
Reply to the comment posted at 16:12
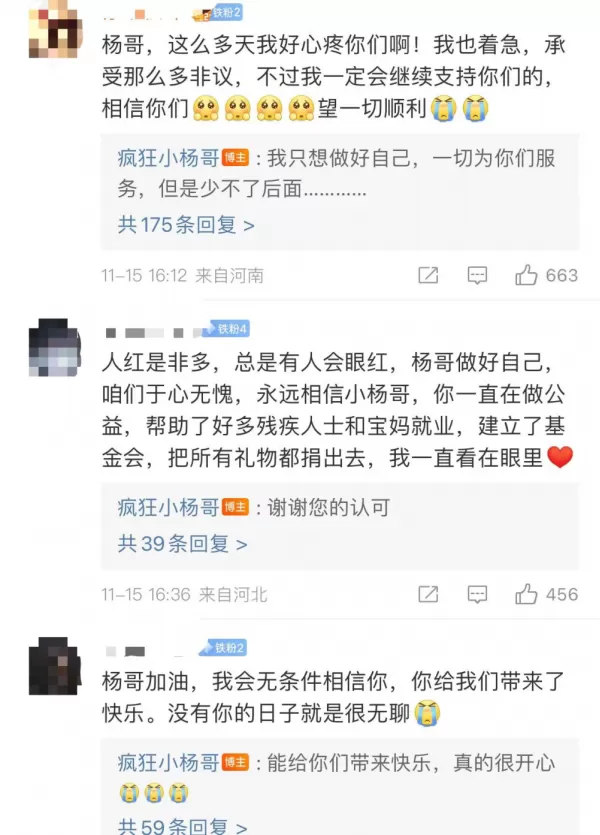[x=478, y=275]
